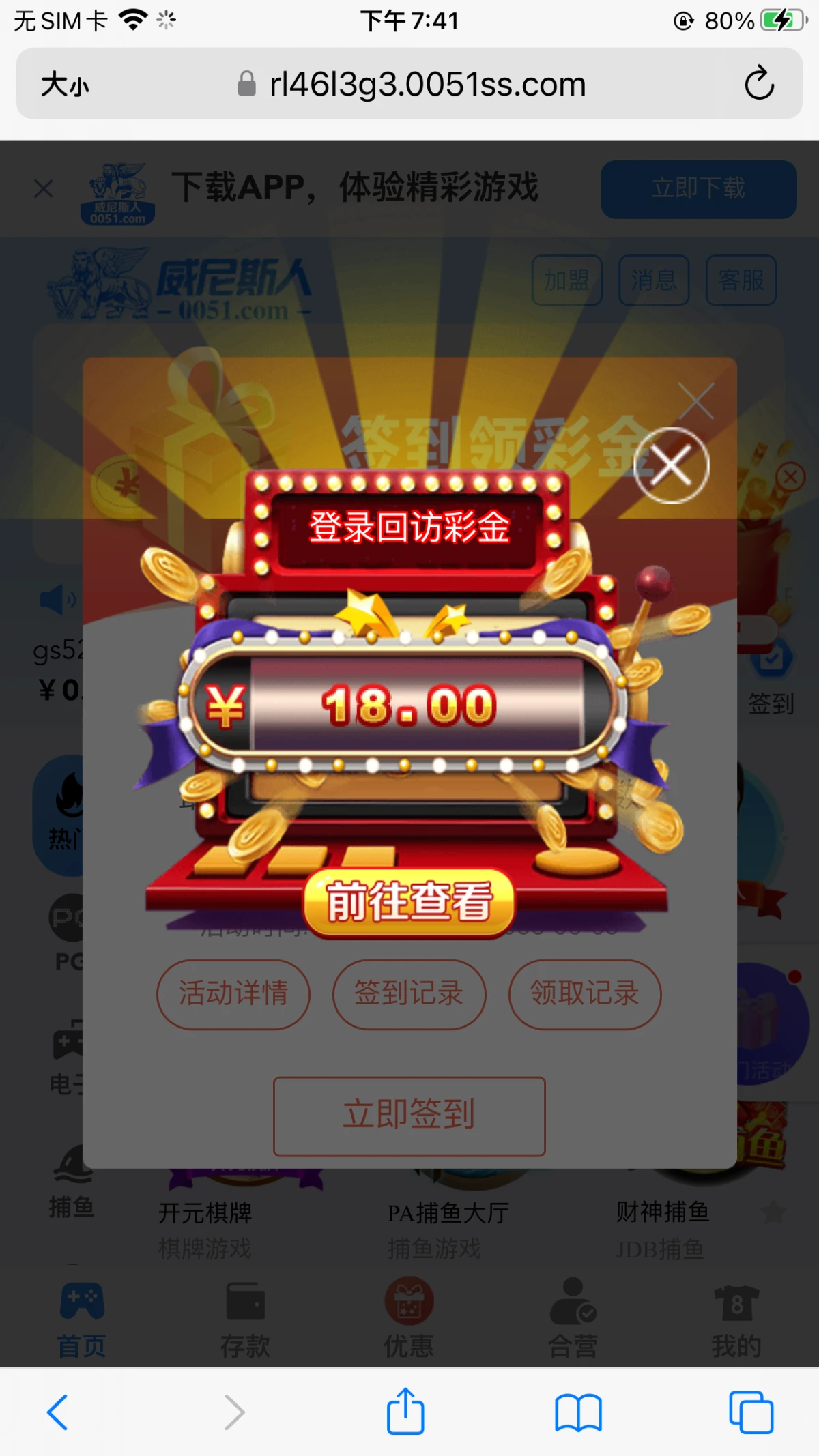Show open Safari tabs
The width and height of the screenshot is (819, 1456).
(x=751, y=1412)
